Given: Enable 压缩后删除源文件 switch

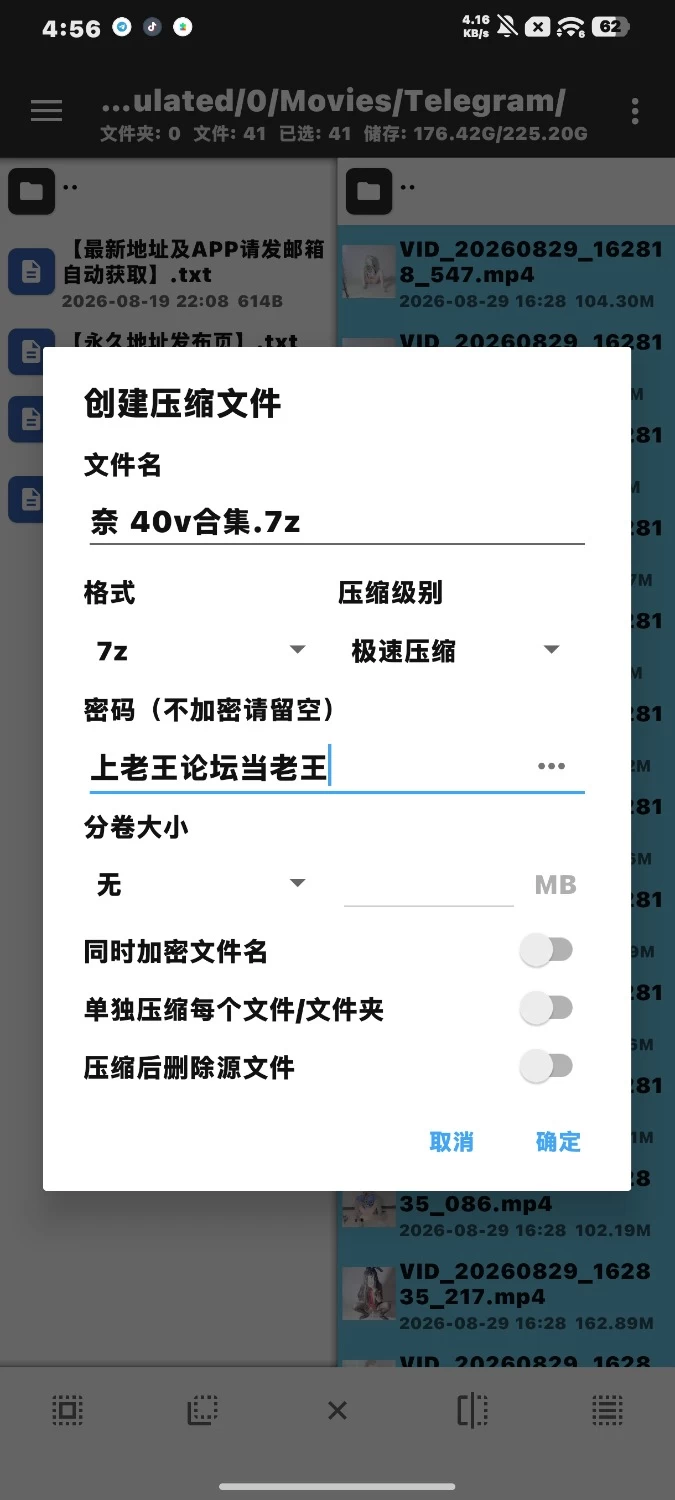Looking at the screenshot, I should pos(546,1067).
